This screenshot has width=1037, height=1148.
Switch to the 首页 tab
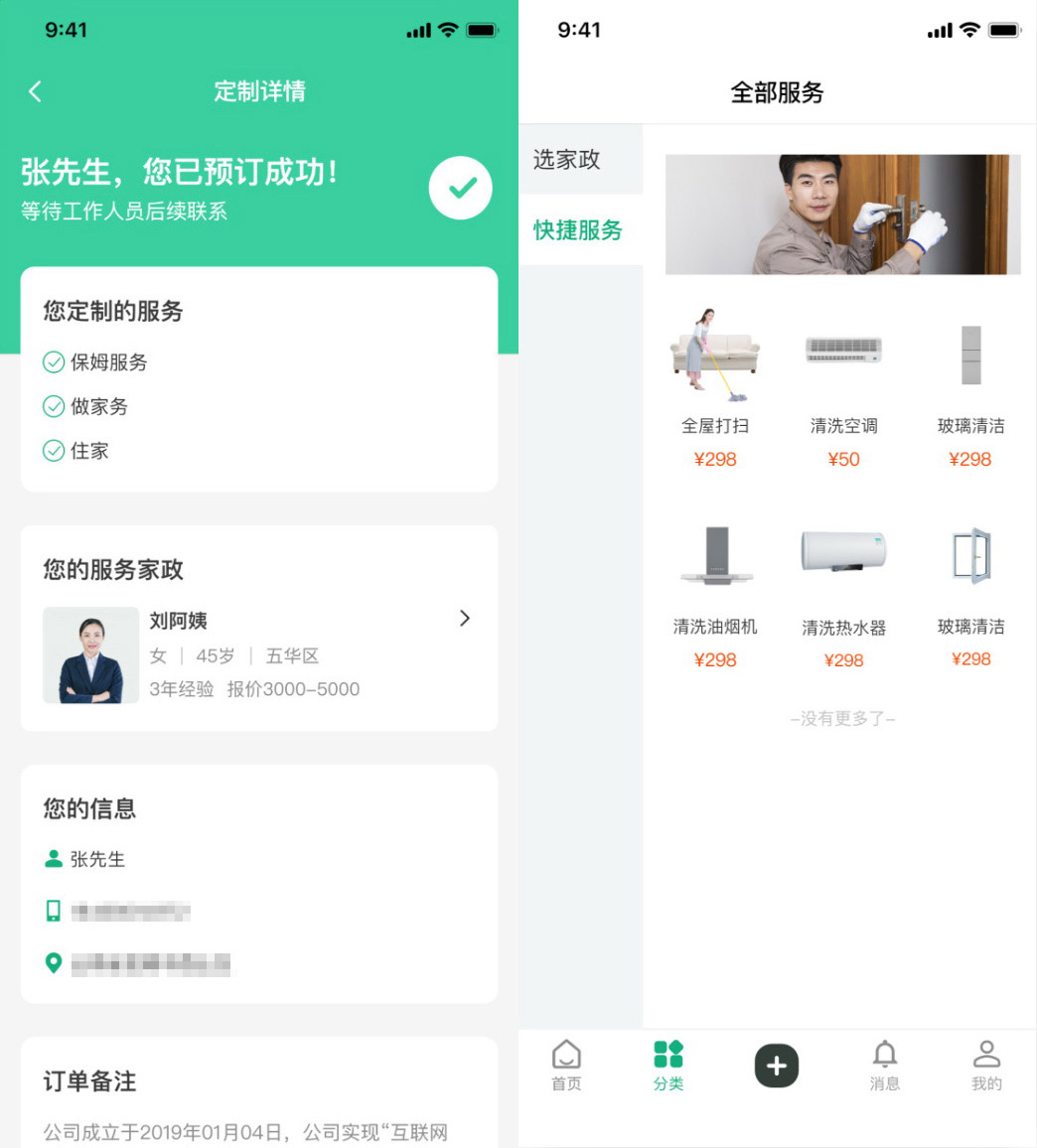point(566,1065)
